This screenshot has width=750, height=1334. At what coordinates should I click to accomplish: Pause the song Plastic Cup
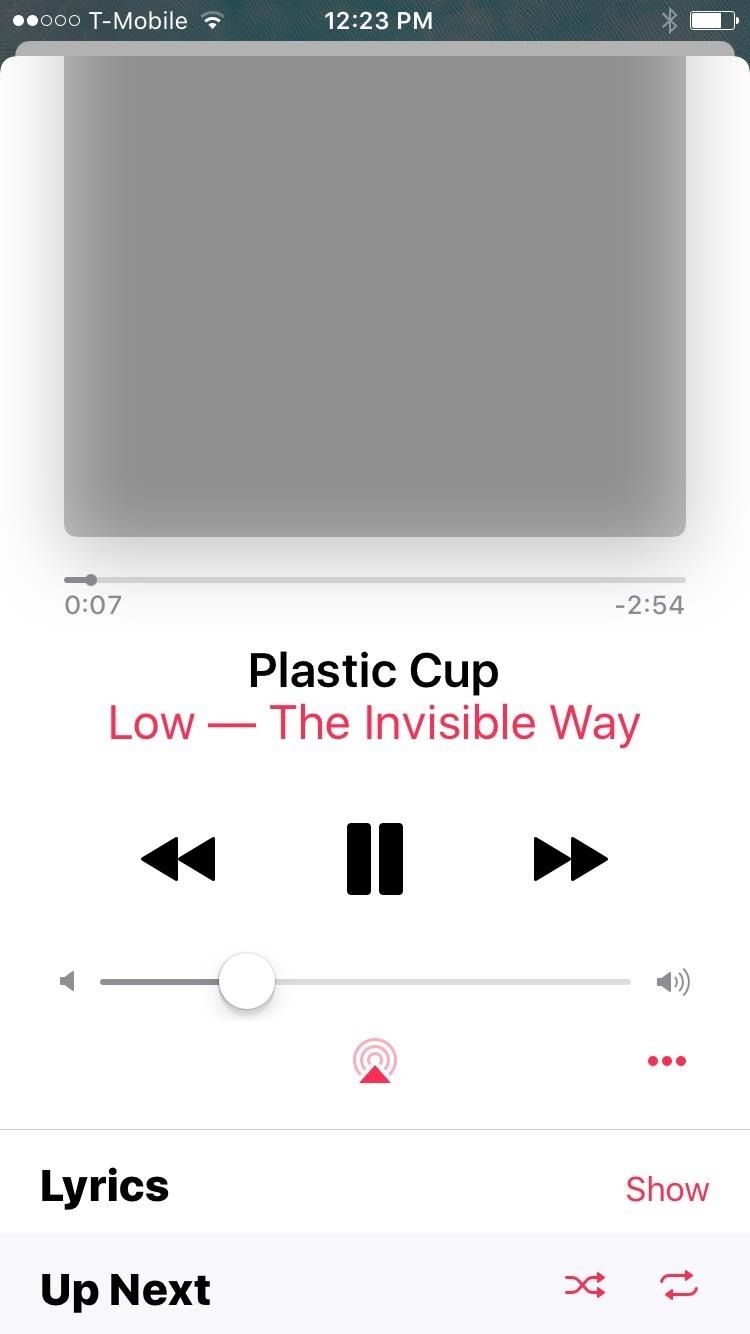click(x=375, y=858)
